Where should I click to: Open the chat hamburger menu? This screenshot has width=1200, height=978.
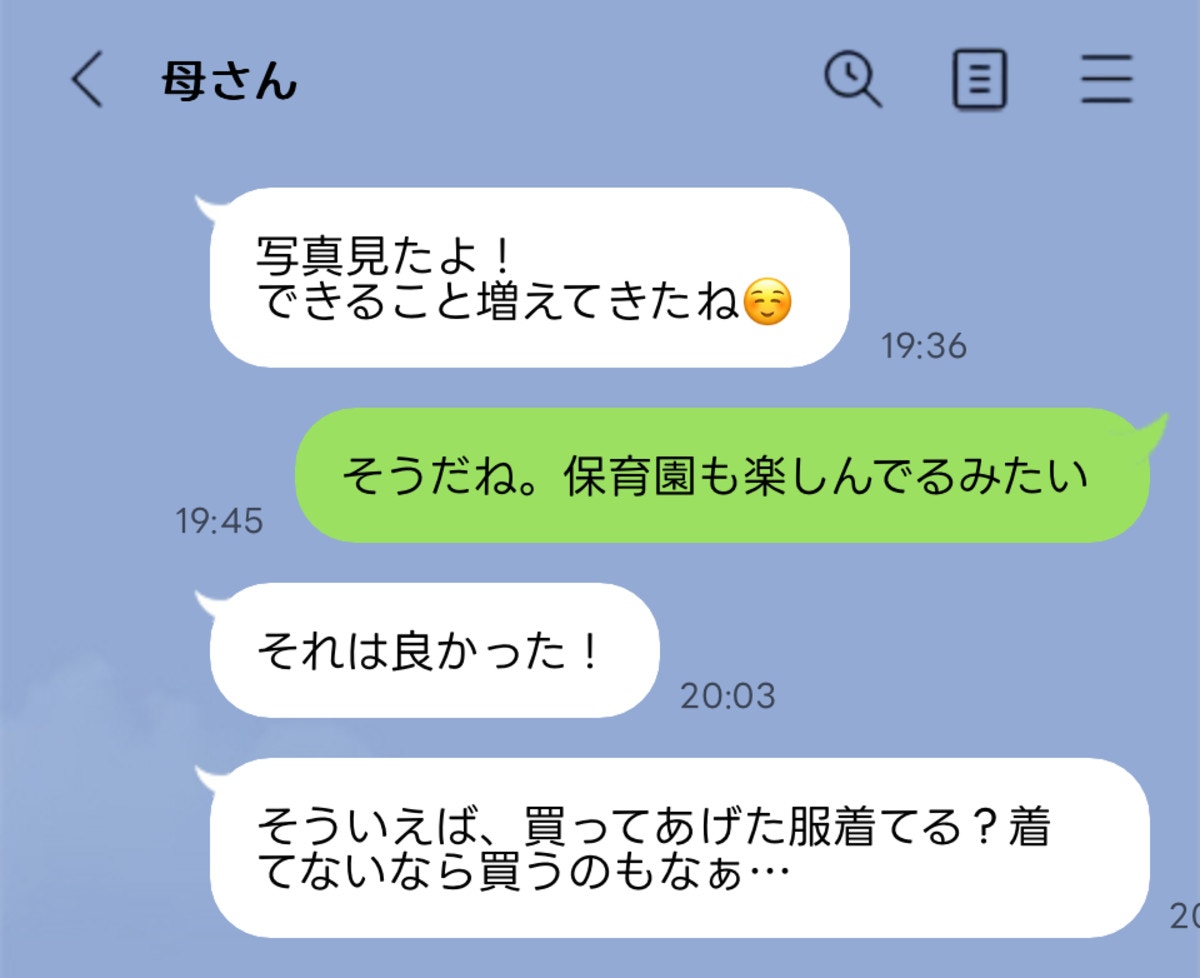click(1106, 79)
